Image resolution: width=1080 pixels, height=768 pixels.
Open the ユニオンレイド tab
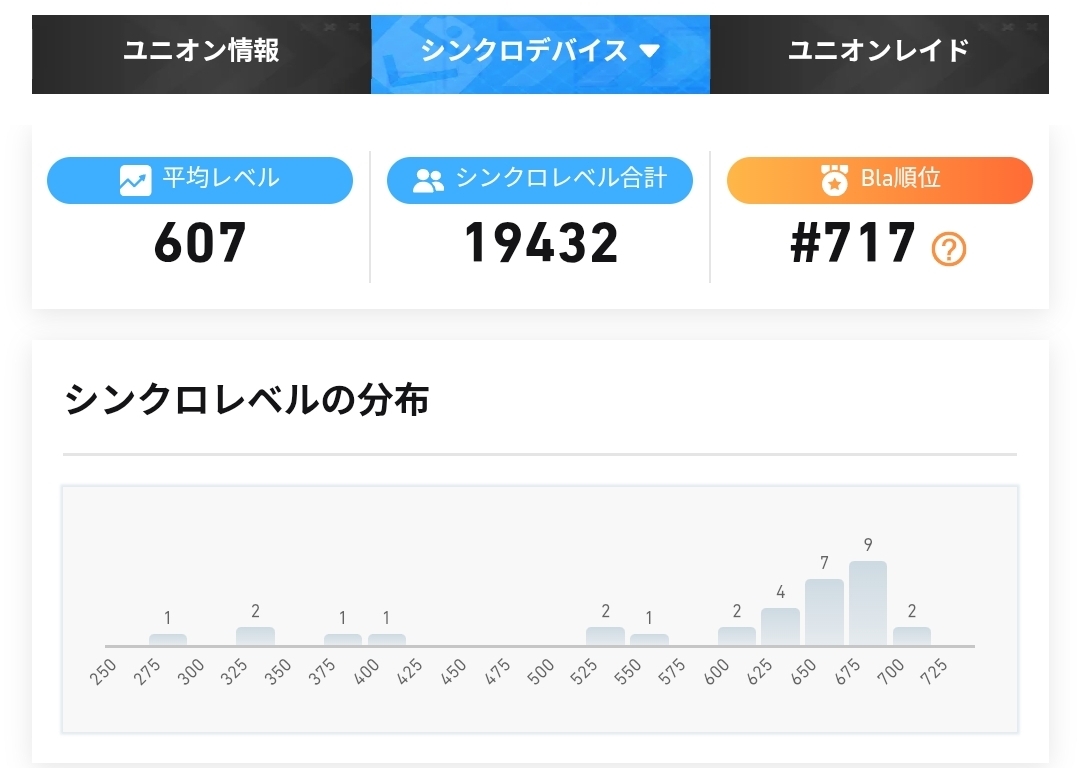tap(880, 54)
